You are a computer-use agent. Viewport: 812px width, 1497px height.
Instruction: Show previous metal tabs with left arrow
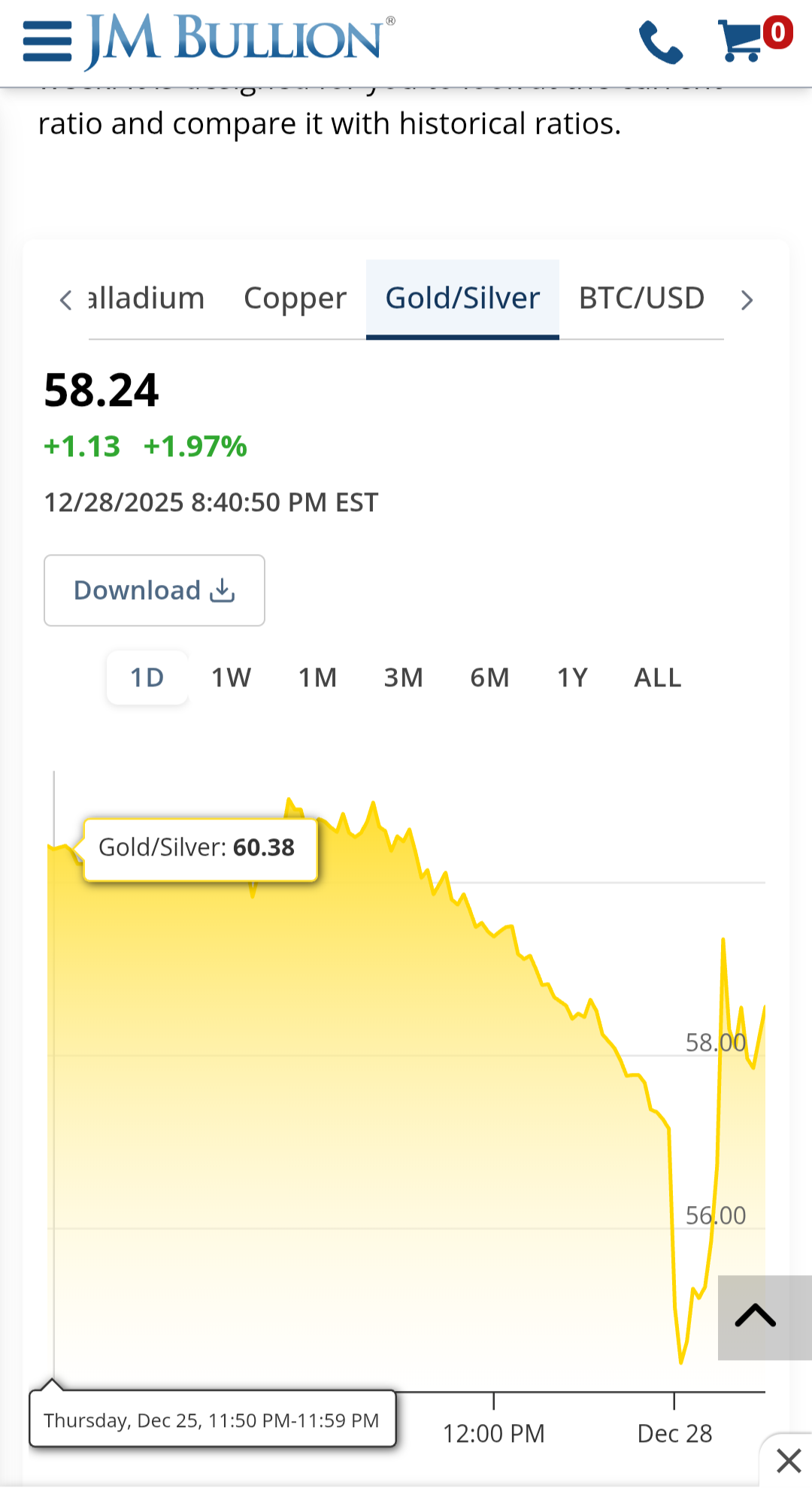pyautogui.click(x=66, y=300)
